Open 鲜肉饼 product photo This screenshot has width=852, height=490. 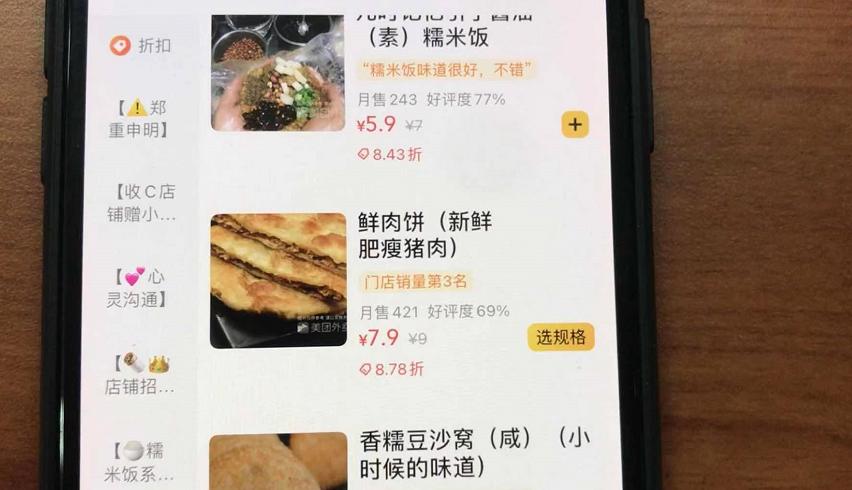(278, 280)
